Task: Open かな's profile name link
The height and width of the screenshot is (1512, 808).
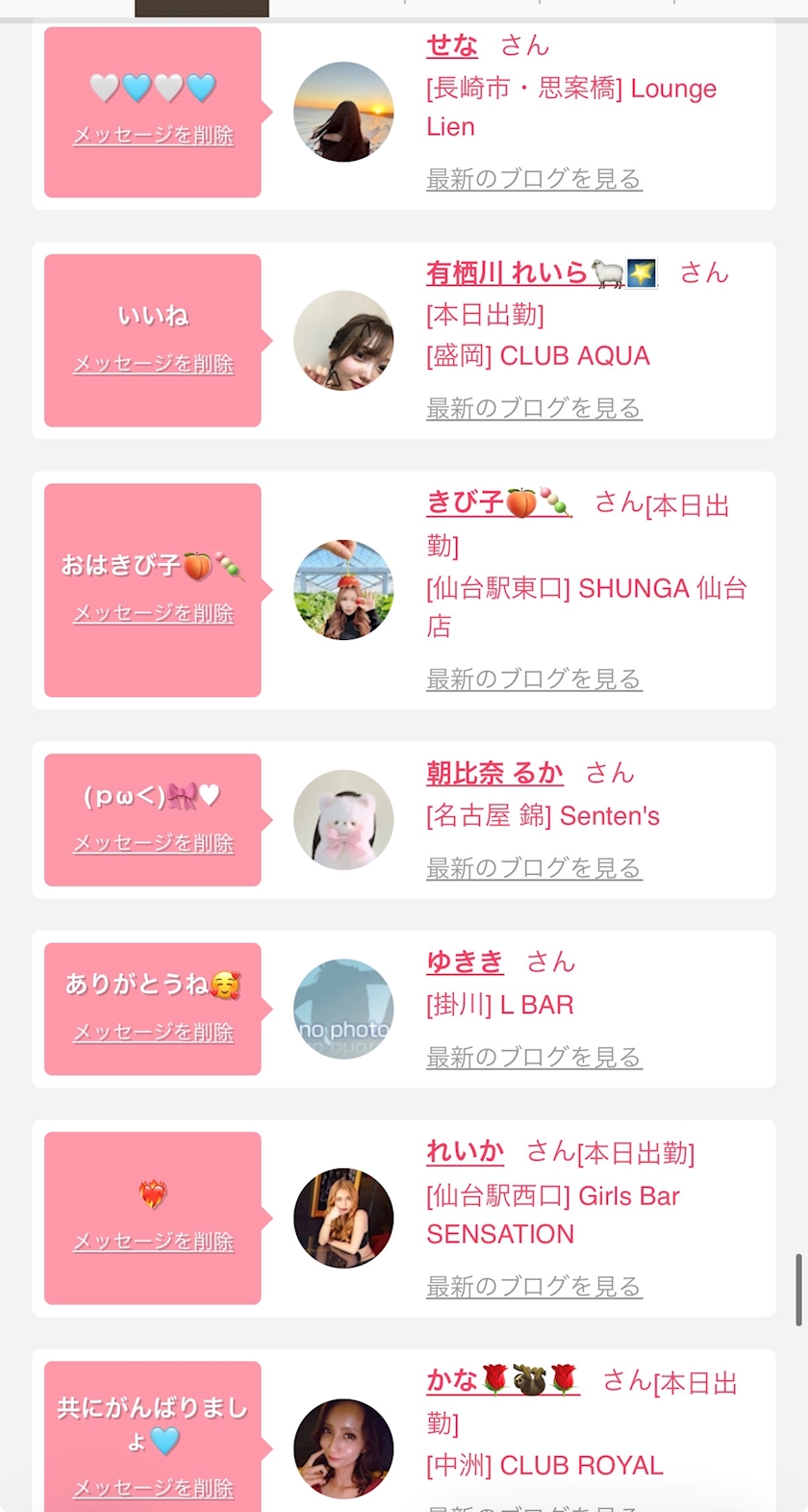Action: click(x=503, y=1381)
